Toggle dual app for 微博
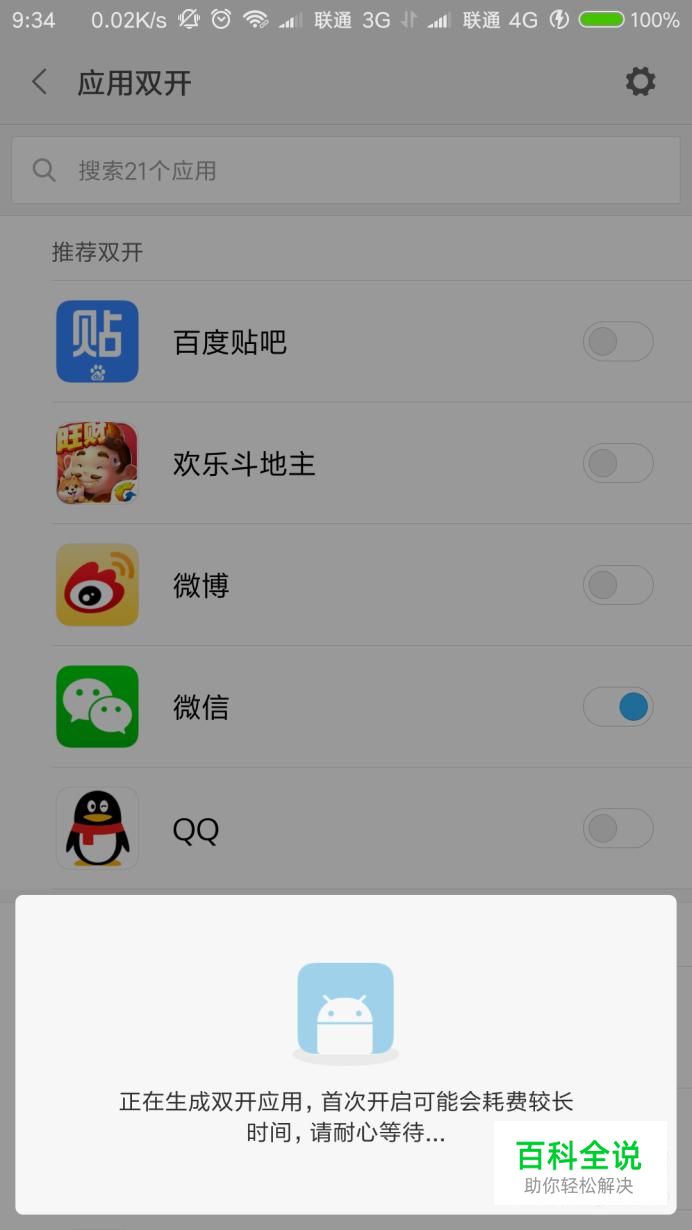This screenshot has width=692, height=1230. pyautogui.click(x=617, y=585)
